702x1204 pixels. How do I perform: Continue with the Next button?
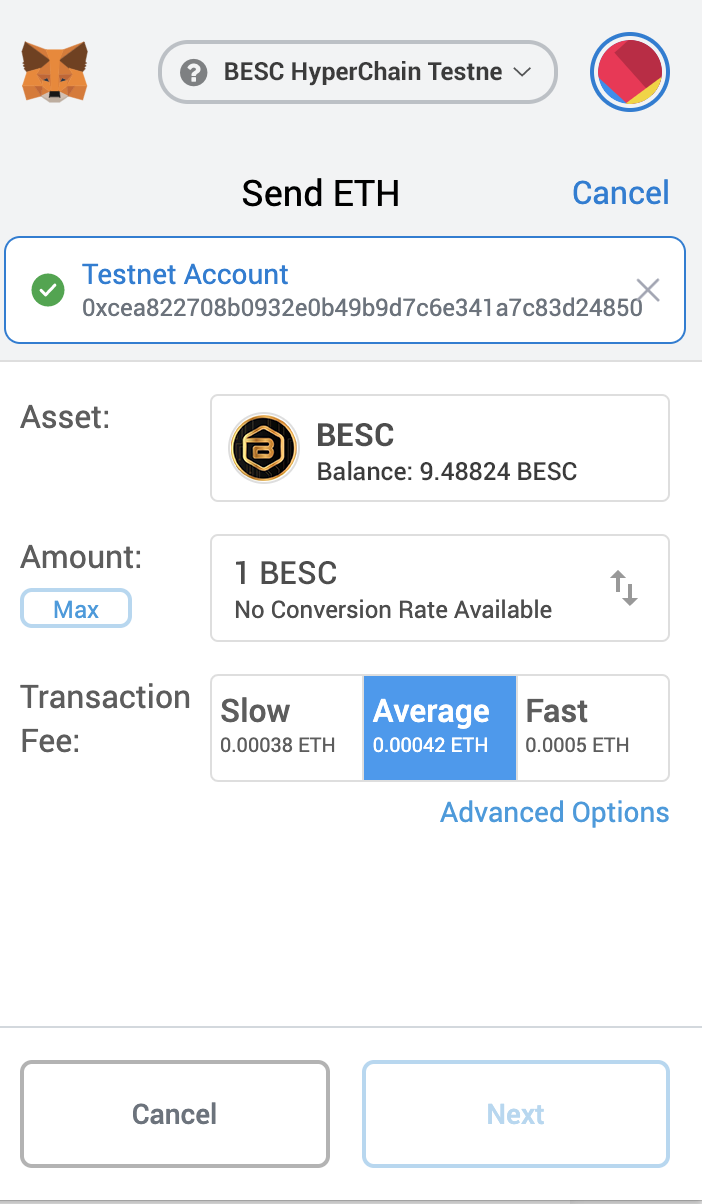(515, 1114)
